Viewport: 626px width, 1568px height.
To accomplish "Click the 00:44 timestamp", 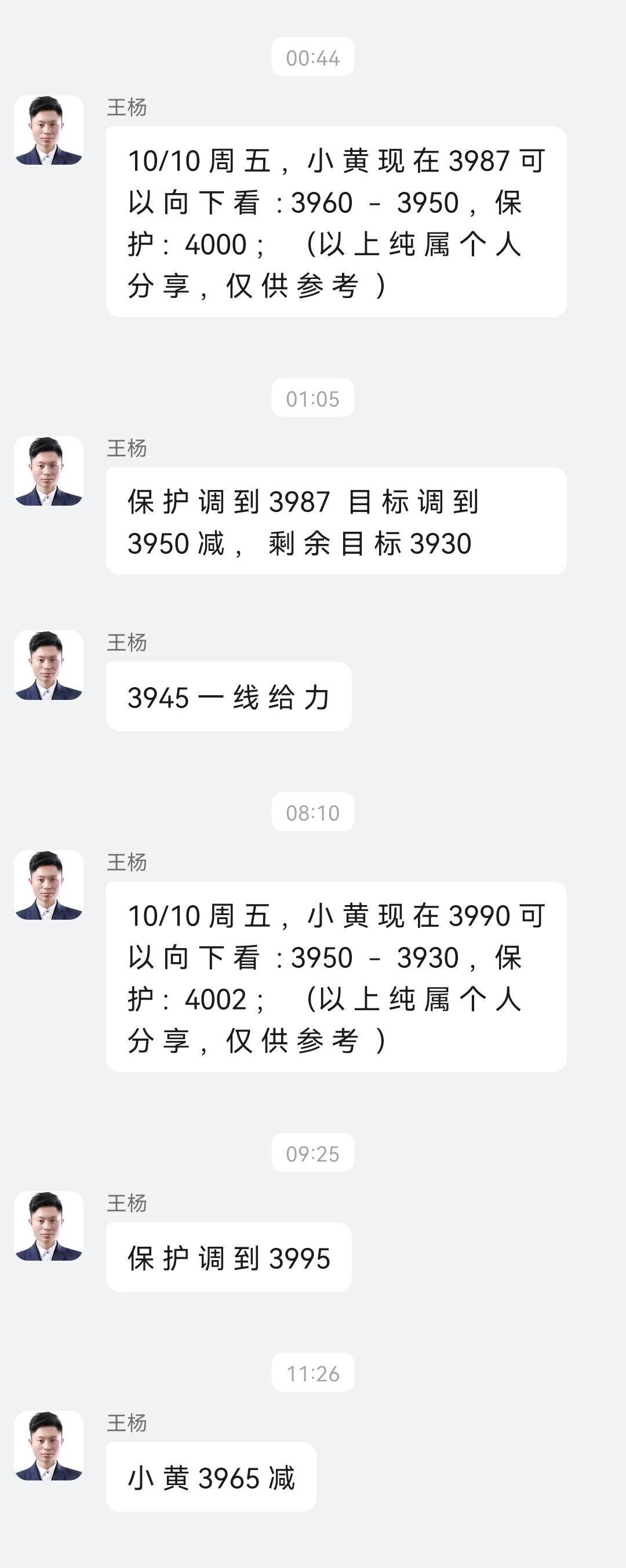I will coord(312,58).
